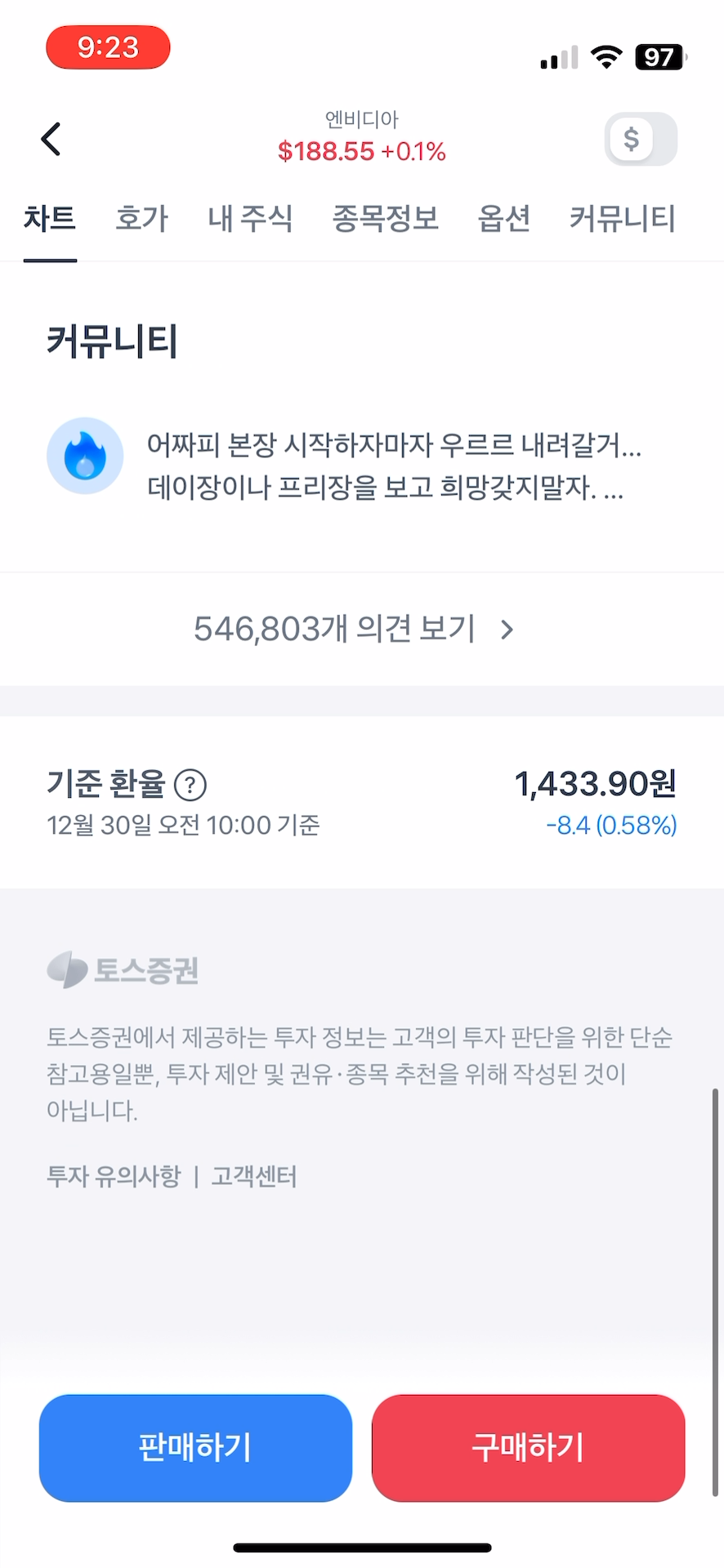
Task: Open 고객센터 link
Action: (254, 1177)
